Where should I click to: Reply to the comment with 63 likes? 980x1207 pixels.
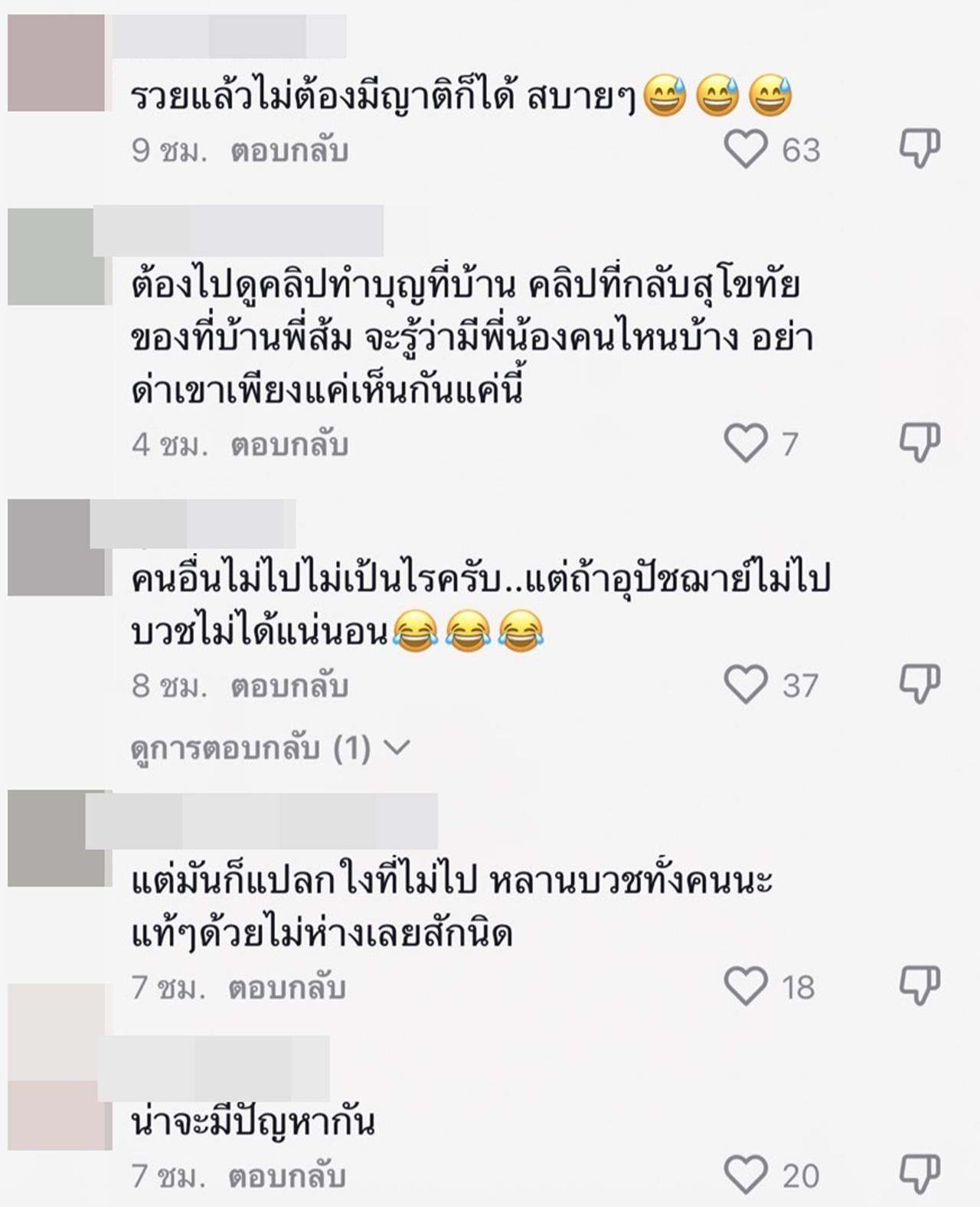pos(289,150)
